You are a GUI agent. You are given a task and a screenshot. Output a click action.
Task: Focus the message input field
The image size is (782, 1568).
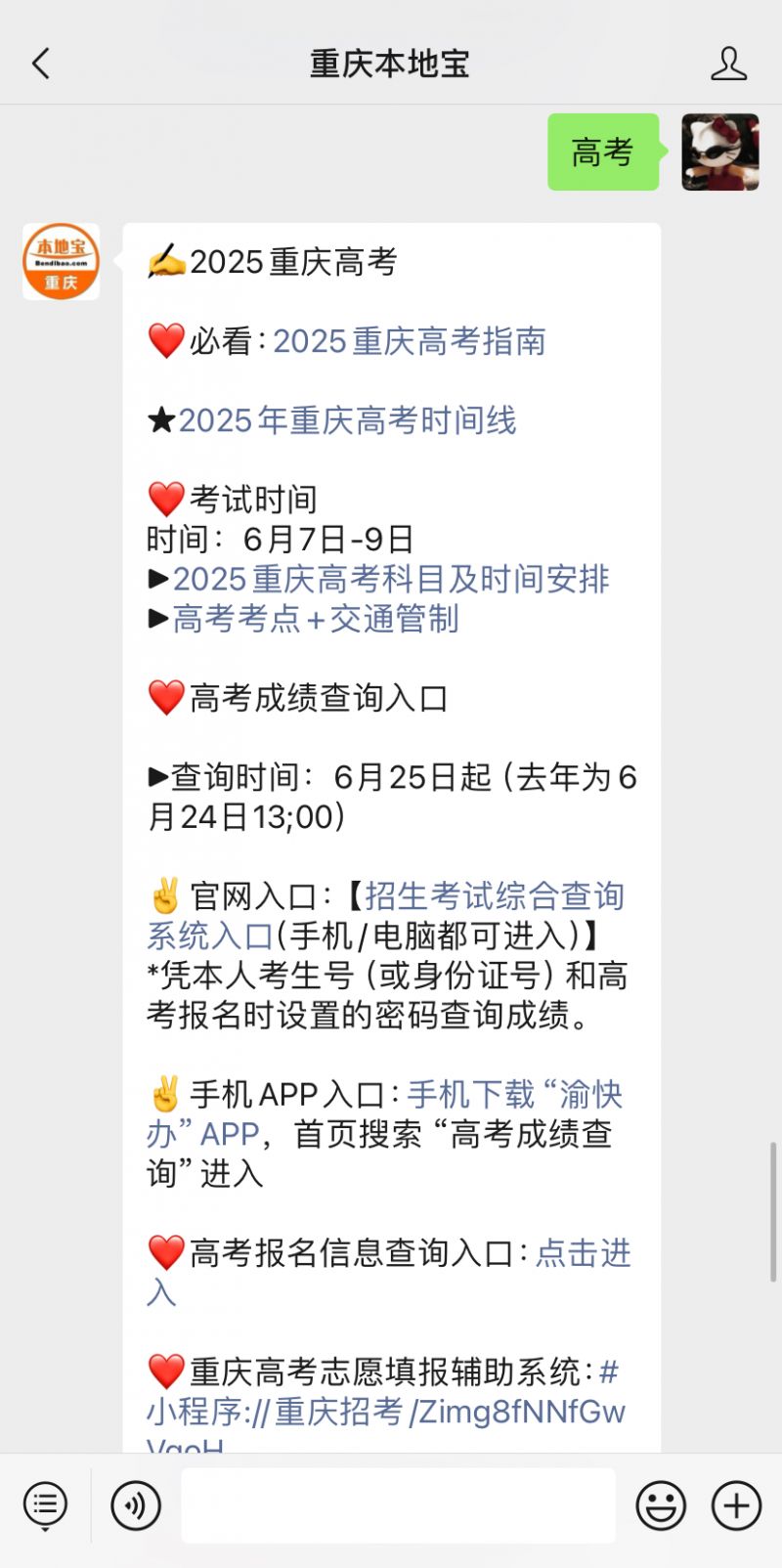[398, 1505]
